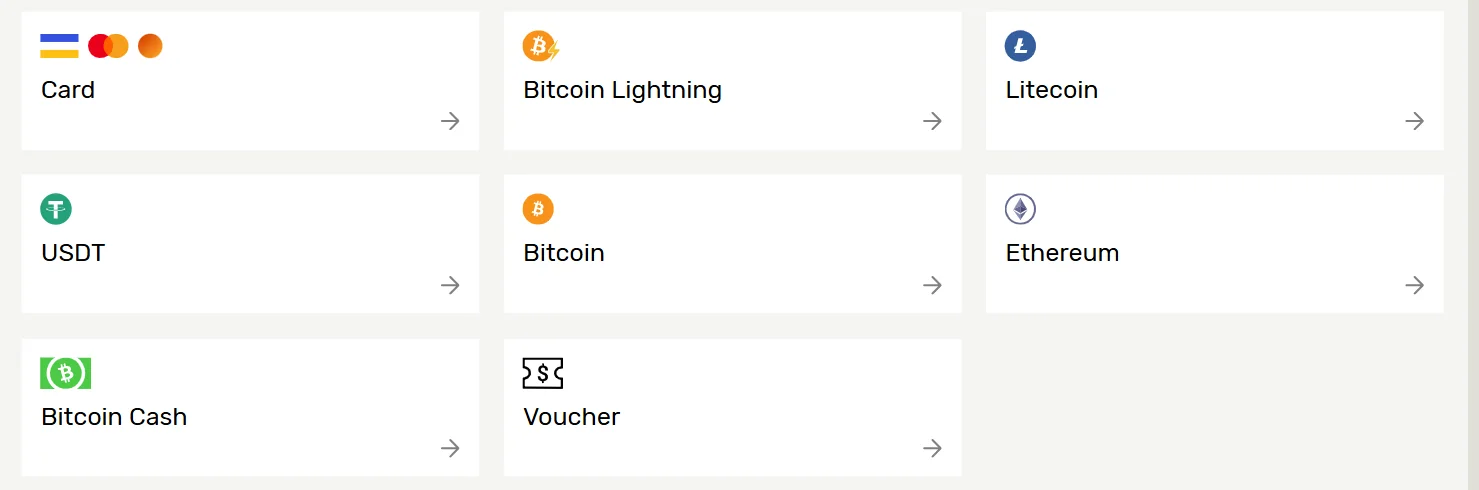
Task: Tap the Bitcoin Cash option
Action: pos(250,408)
